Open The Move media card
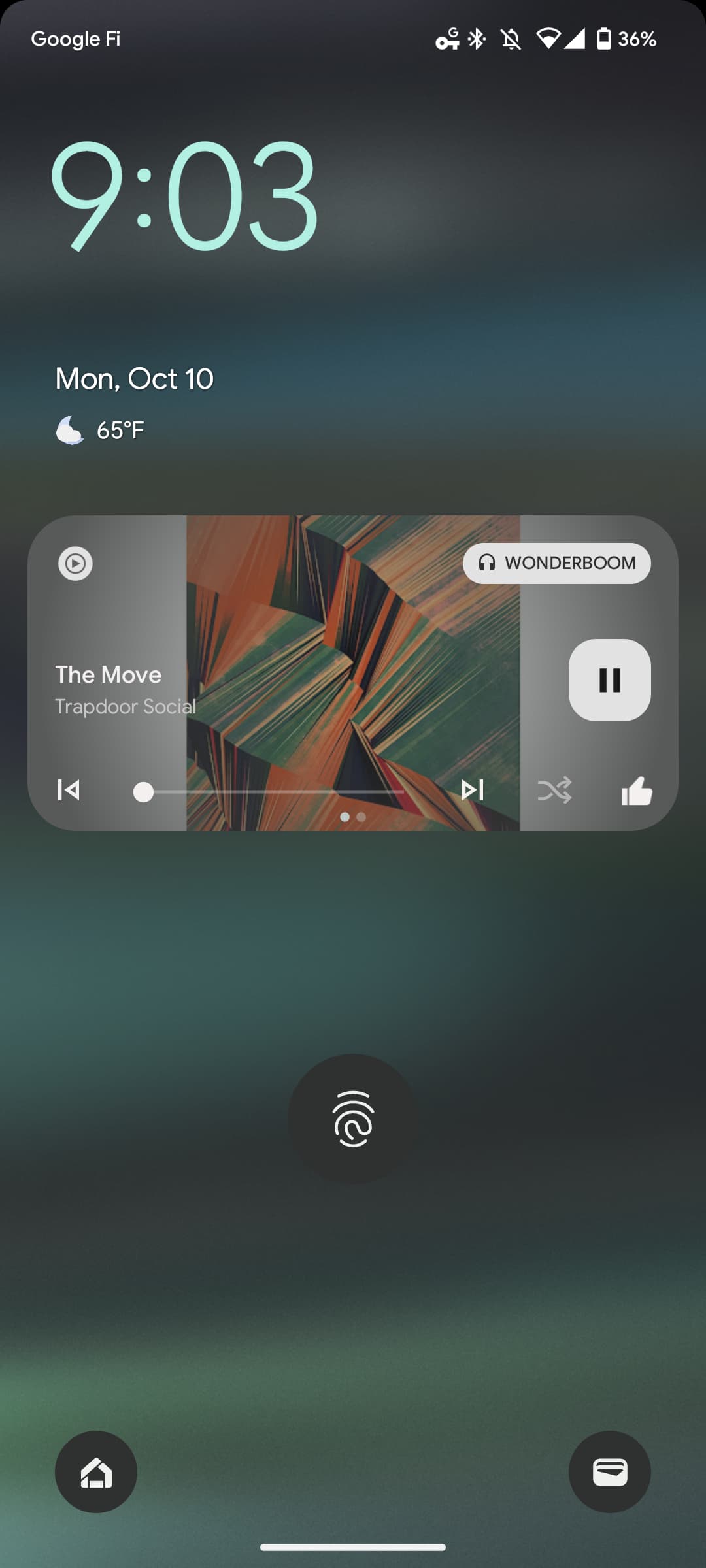The height and width of the screenshot is (1568, 706). 353,627
